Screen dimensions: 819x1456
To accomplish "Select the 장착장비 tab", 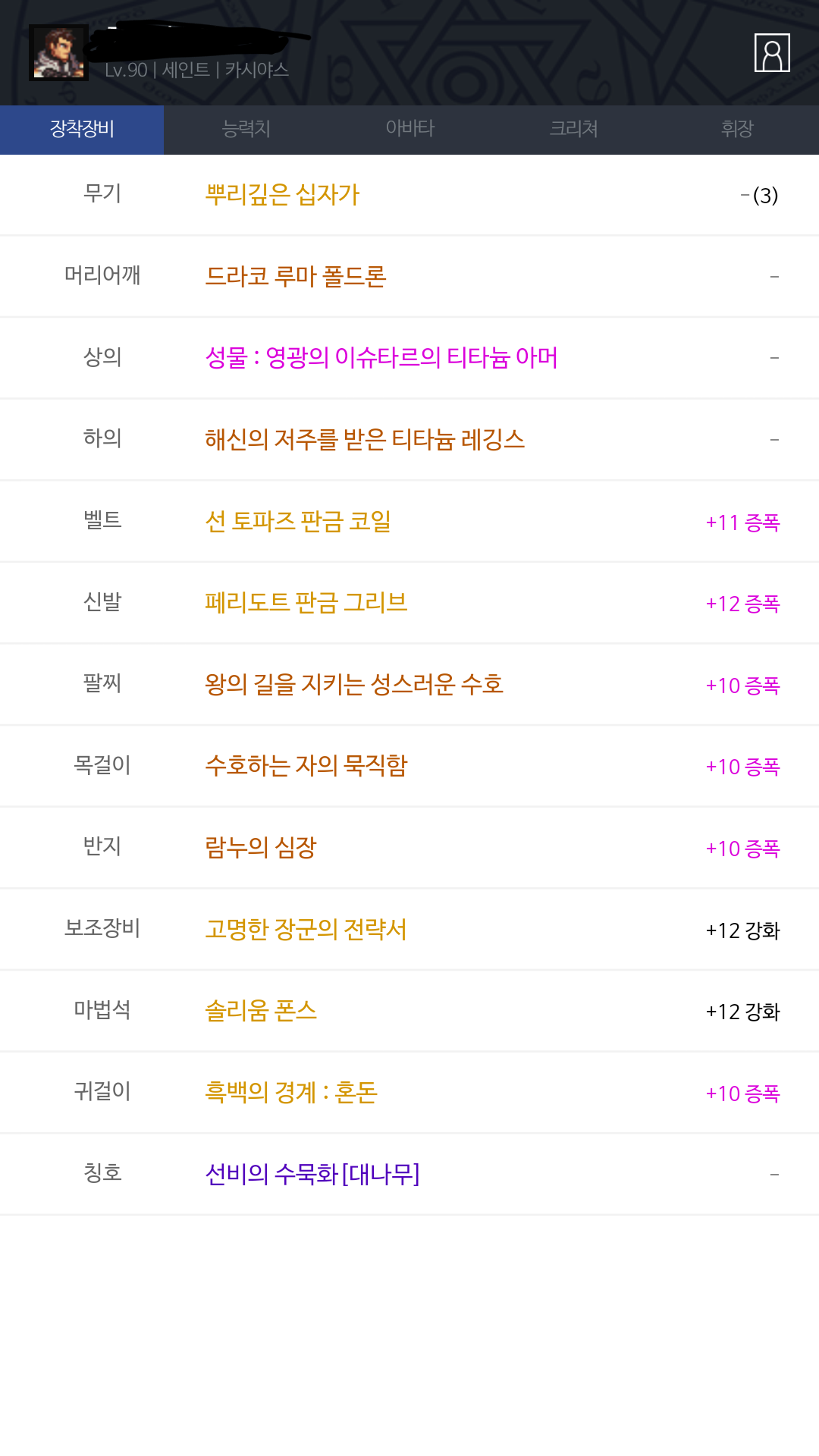I will coord(82,129).
